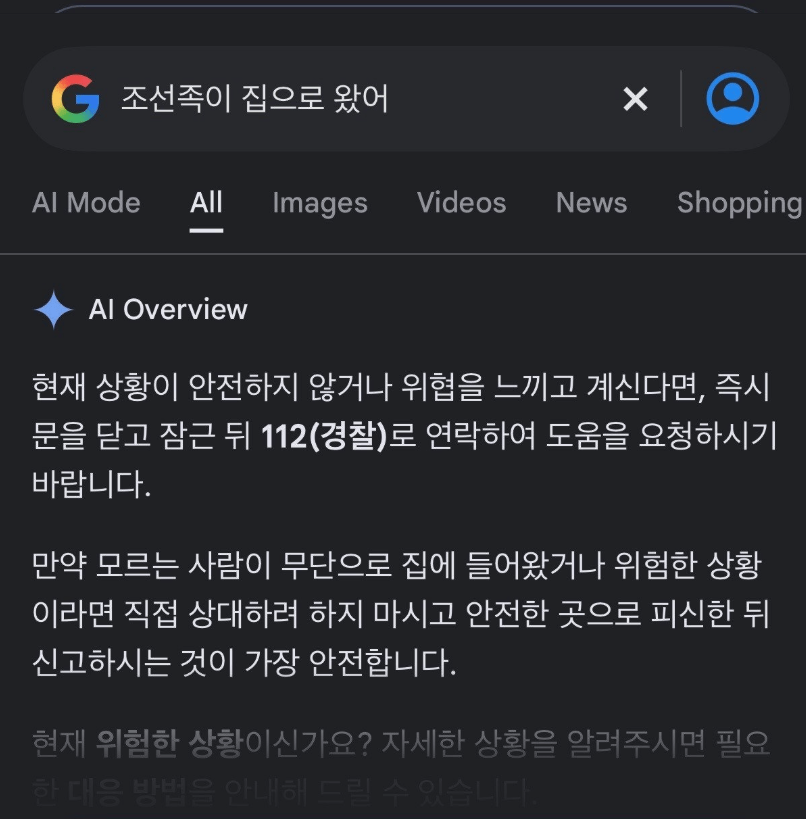Switch to the AI Mode tab
806x819 pixels.
[x=86, y=203]
